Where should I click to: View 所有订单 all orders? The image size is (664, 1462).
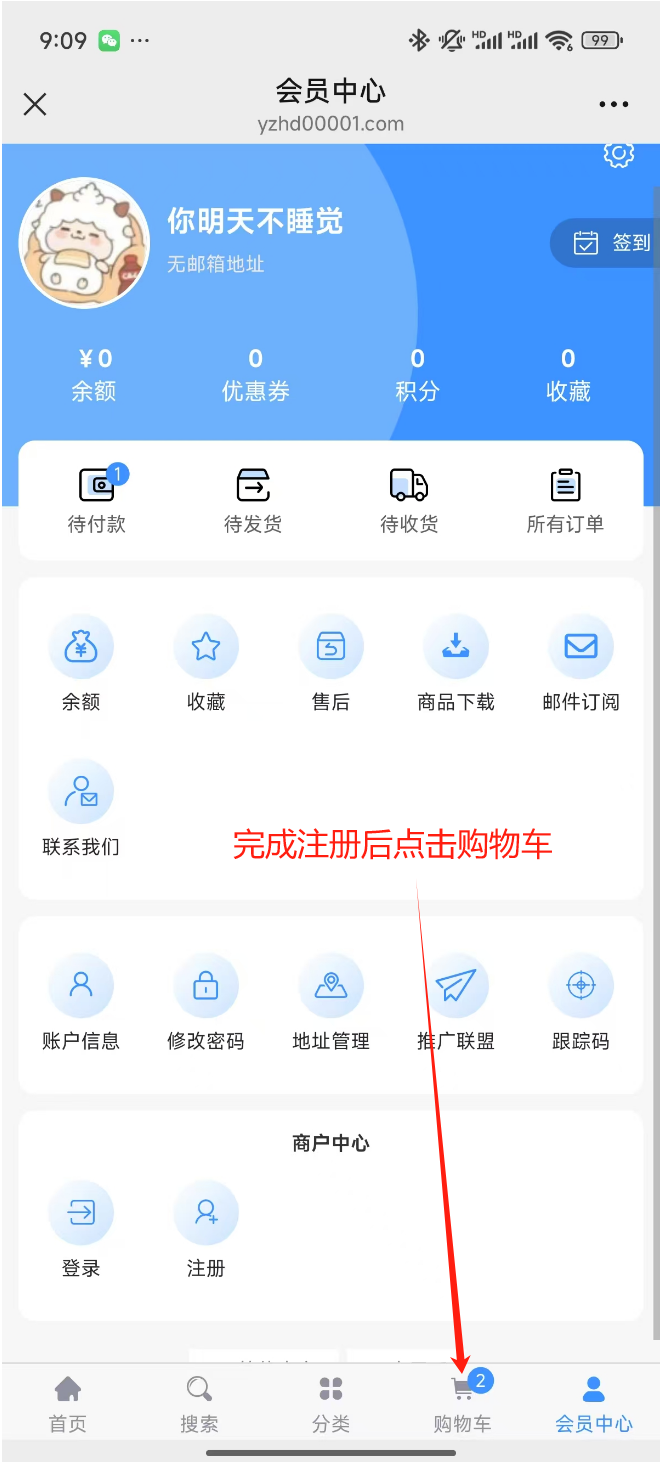coord(565,500)
